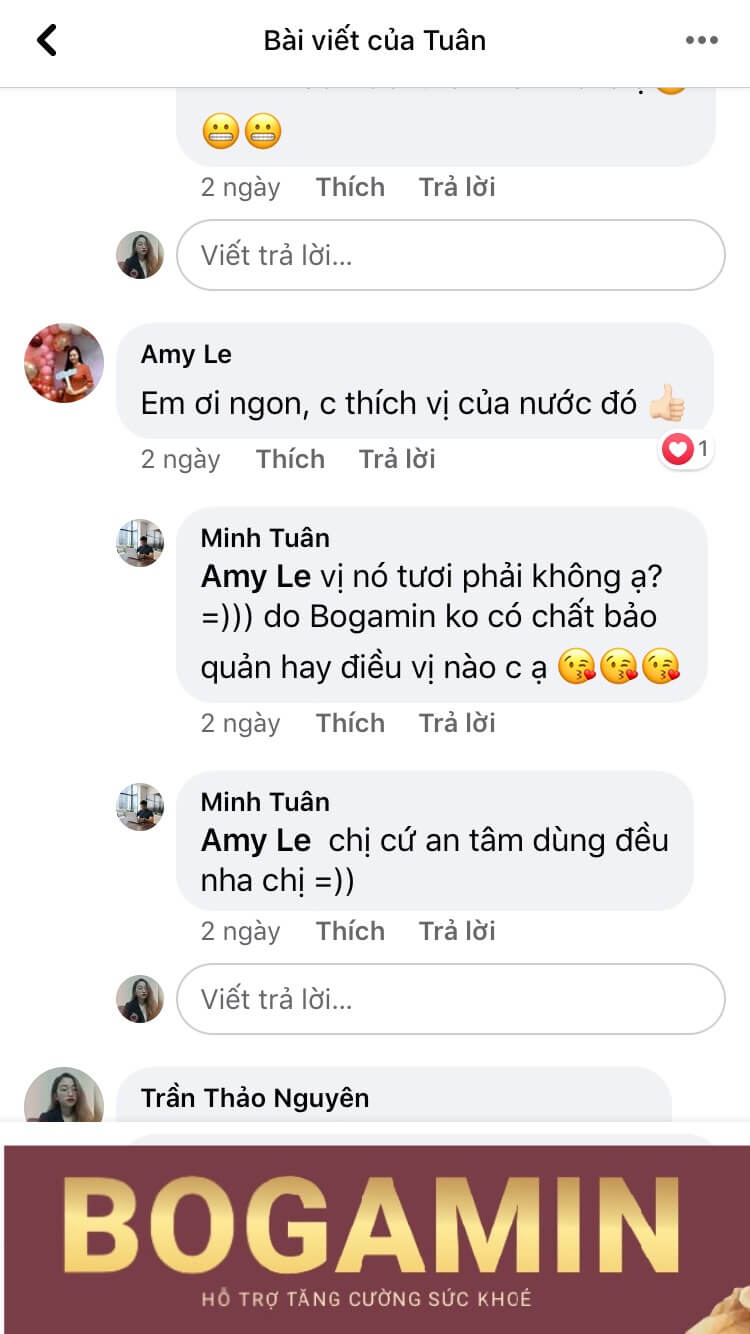This screenshot has width=750, height=1334.
Task: Focus the reply field below Minh Tuân's replies
Action: point(451,999)
